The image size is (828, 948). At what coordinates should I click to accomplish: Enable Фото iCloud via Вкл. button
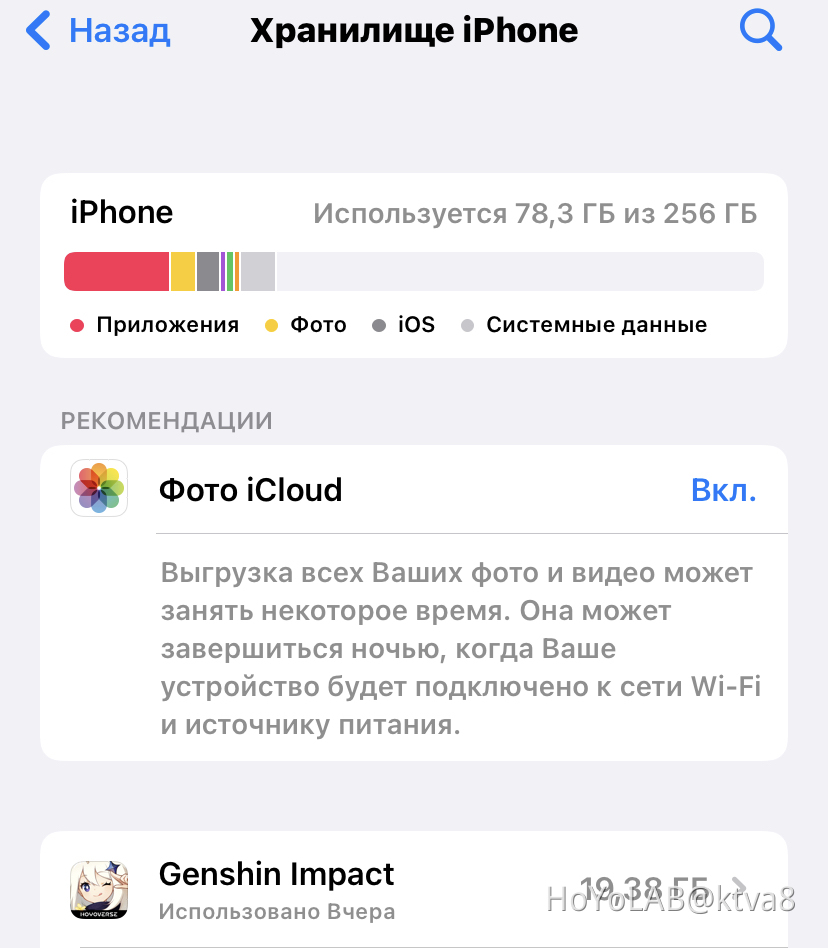723,490
